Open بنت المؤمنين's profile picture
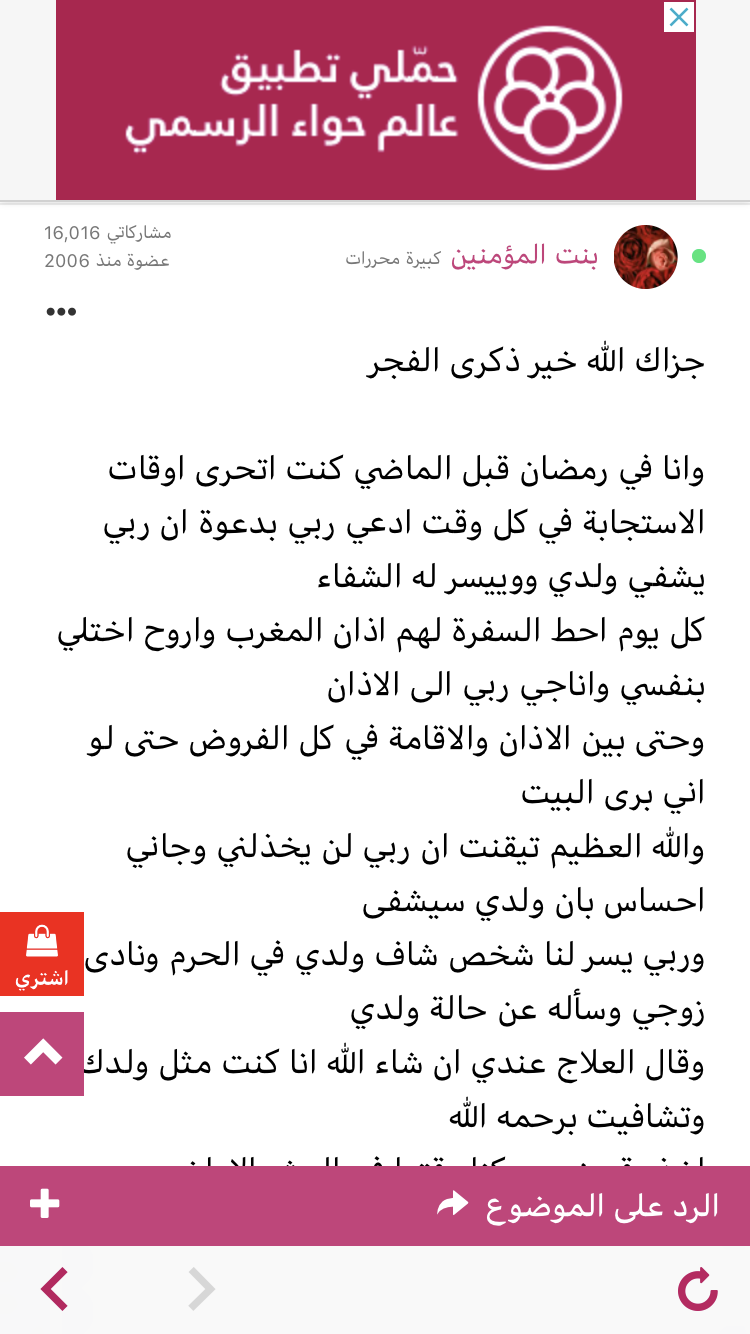This screenshot has width=750, height=1334. 645,257
